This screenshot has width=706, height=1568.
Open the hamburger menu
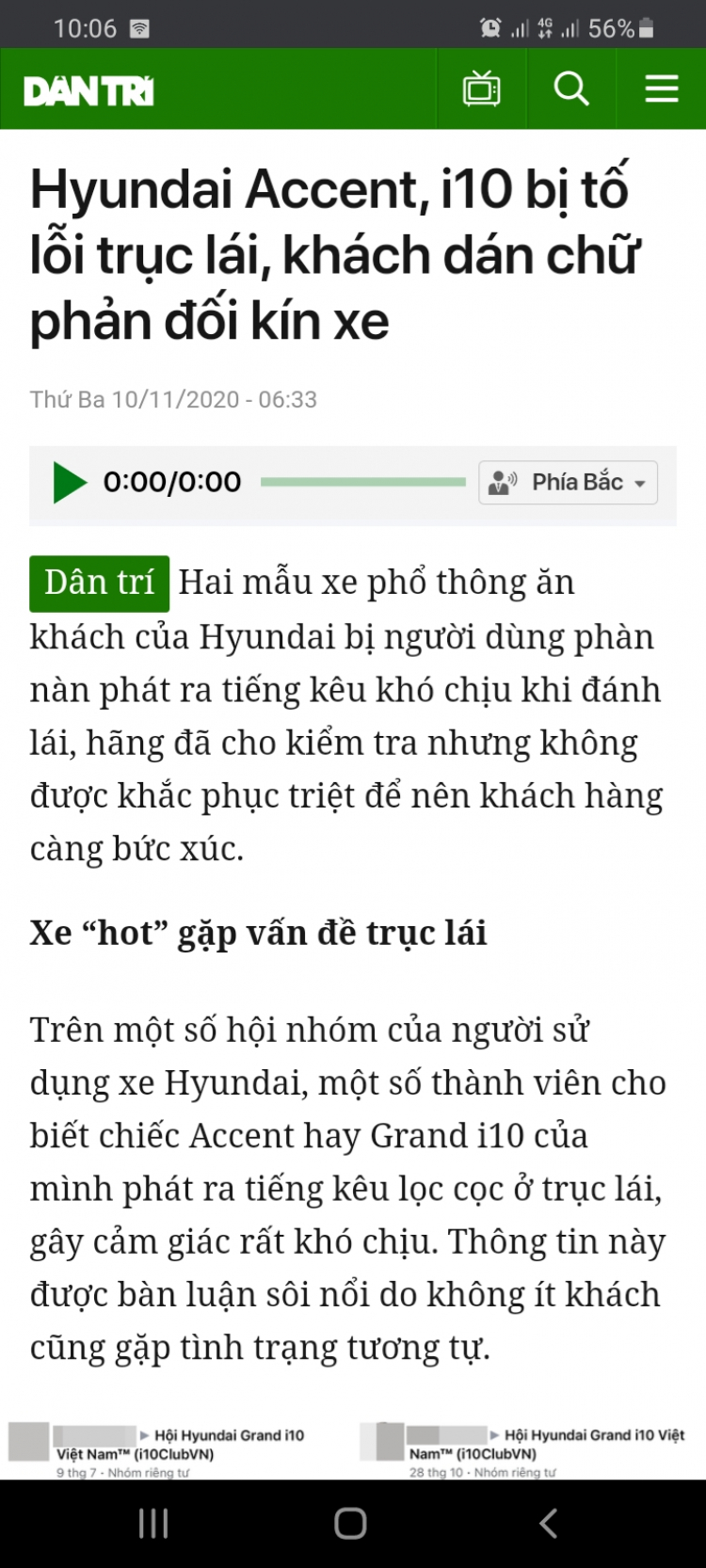pos(661,89)
